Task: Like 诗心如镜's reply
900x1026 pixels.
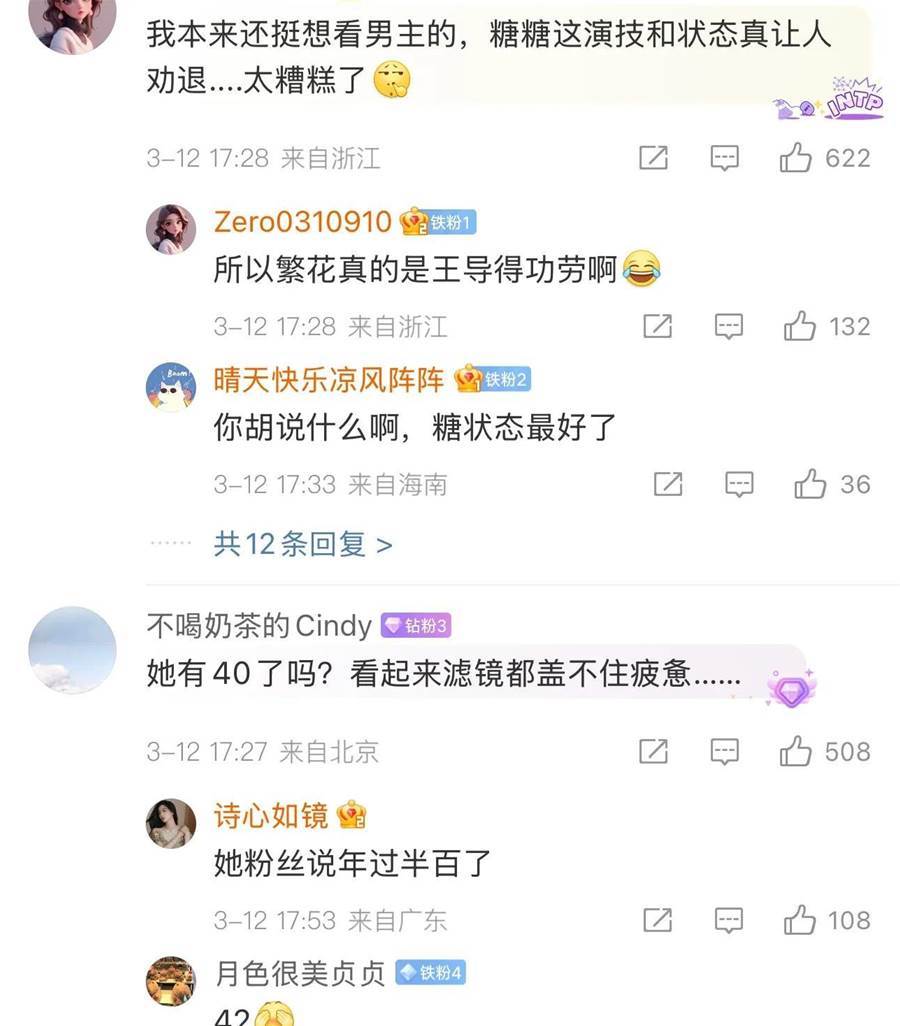Action: 800,920
